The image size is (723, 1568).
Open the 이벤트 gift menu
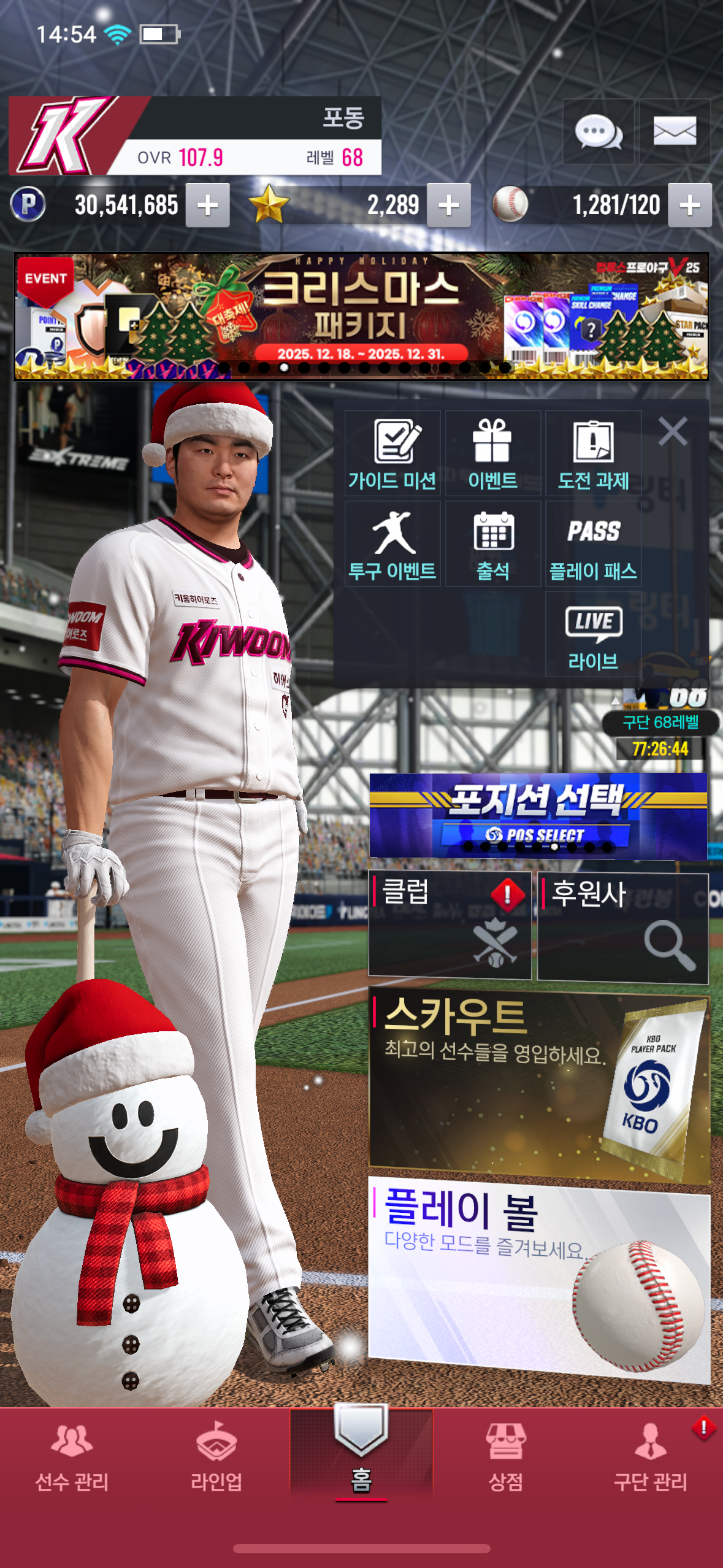coord(492,454)
